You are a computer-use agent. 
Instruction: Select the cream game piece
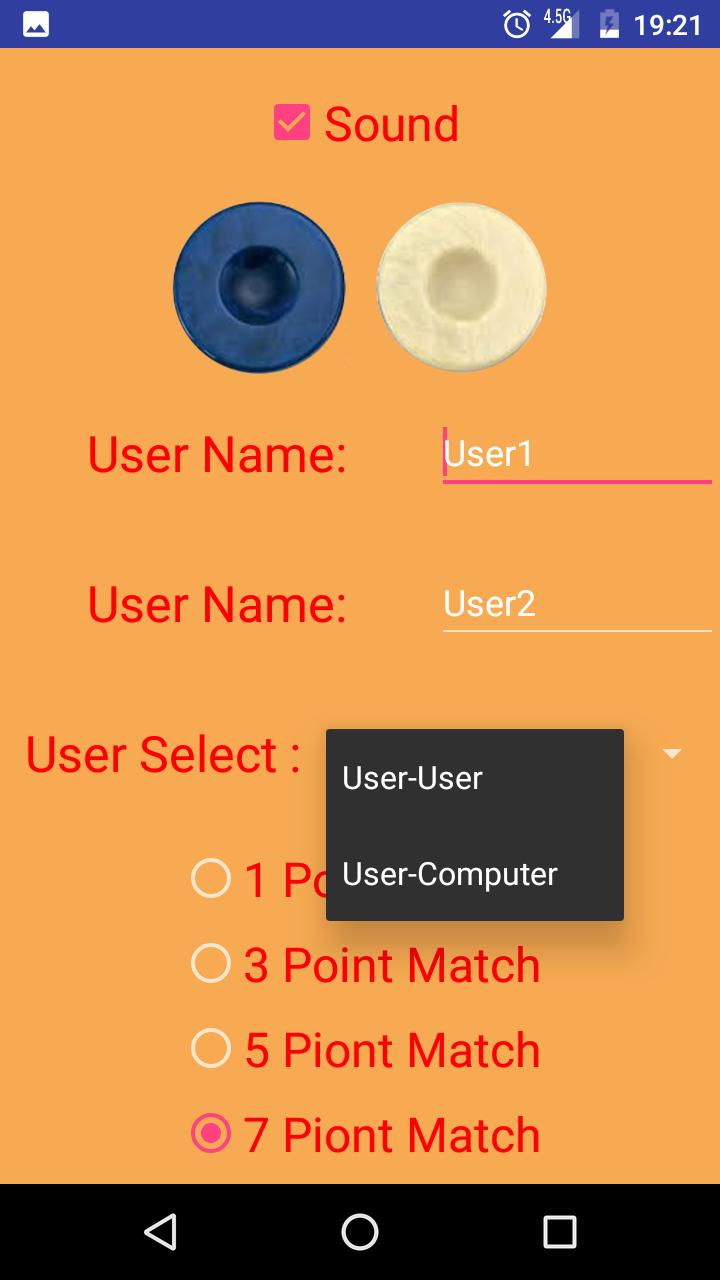pos(461,288)
